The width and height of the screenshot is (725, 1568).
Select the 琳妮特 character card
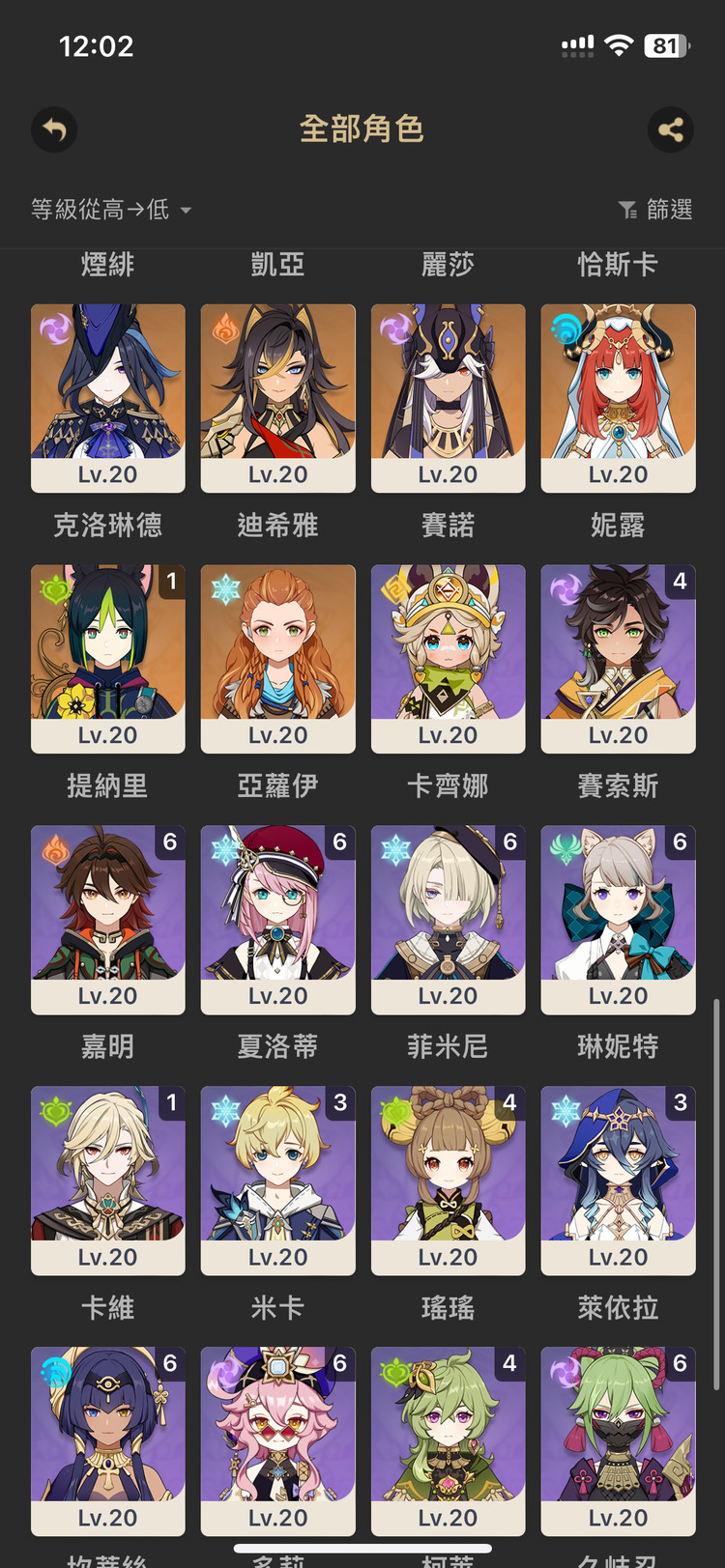(x=618, y=920)
